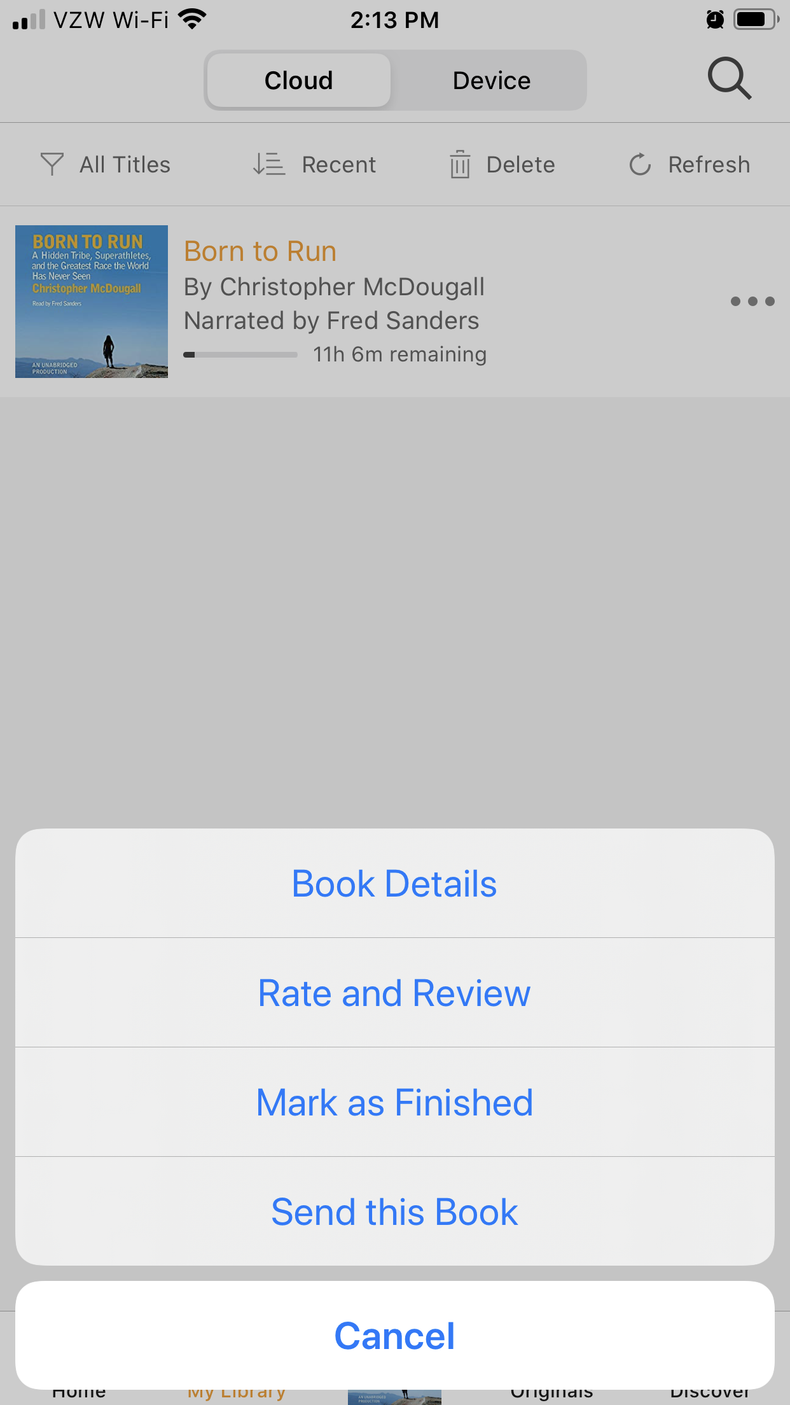Select the Cloud tab

(x=298, y=80)
